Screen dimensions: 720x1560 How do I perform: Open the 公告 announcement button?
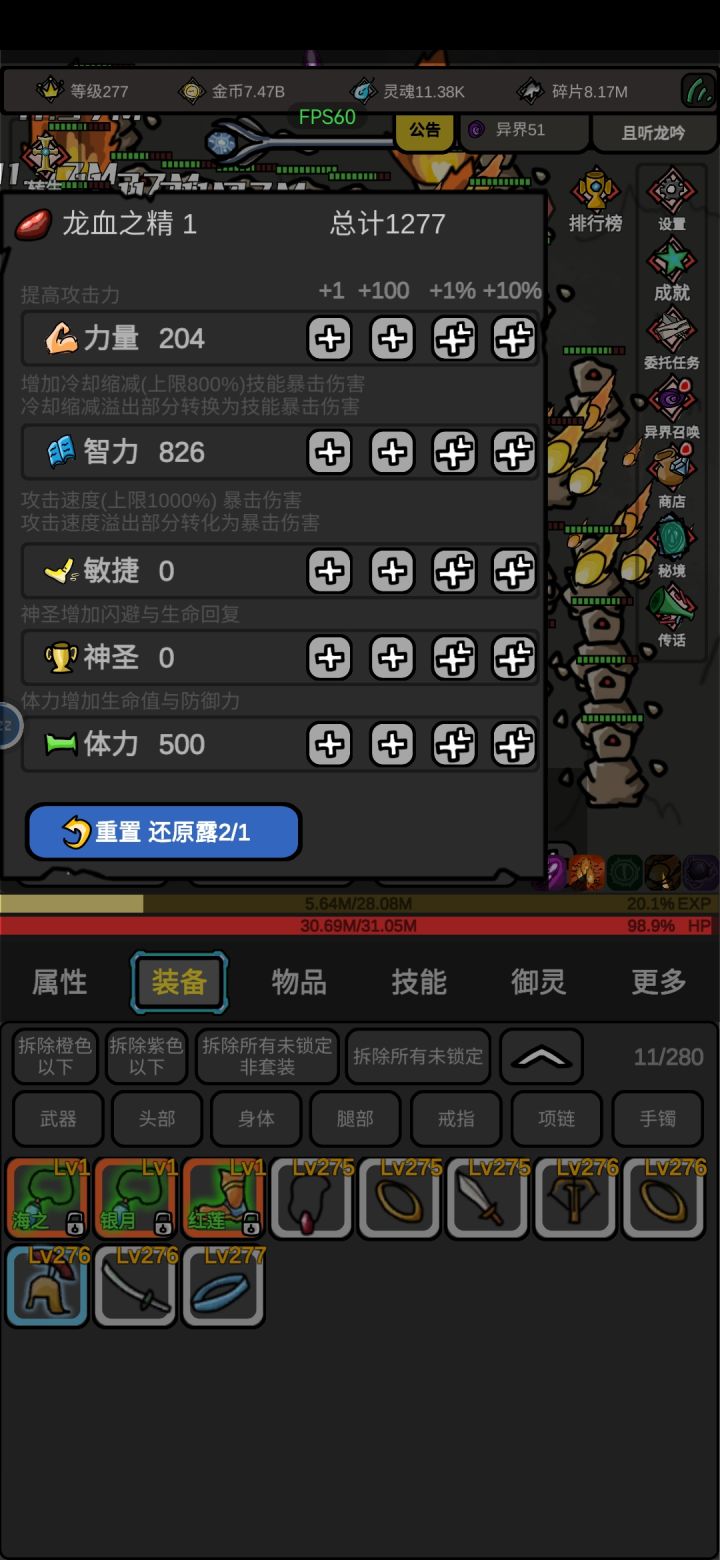424,131
